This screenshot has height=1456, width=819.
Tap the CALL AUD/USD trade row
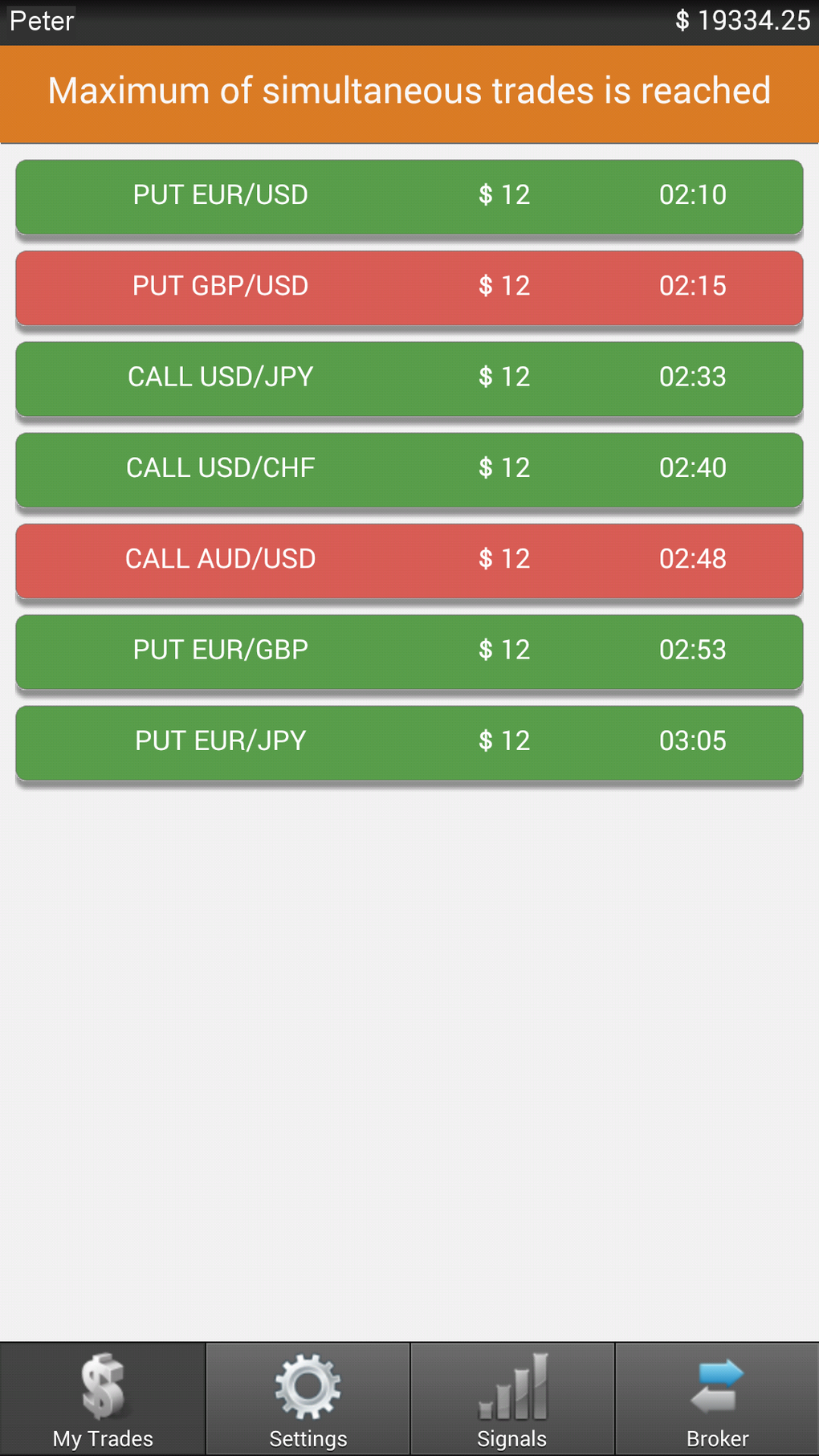409,561
